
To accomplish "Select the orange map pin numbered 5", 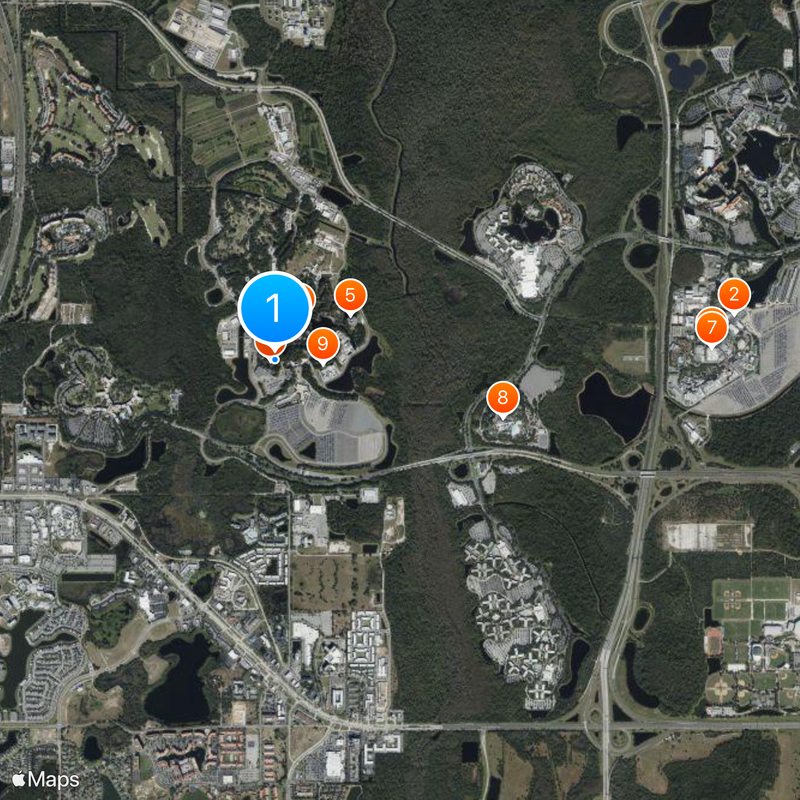I will (350, 296).
